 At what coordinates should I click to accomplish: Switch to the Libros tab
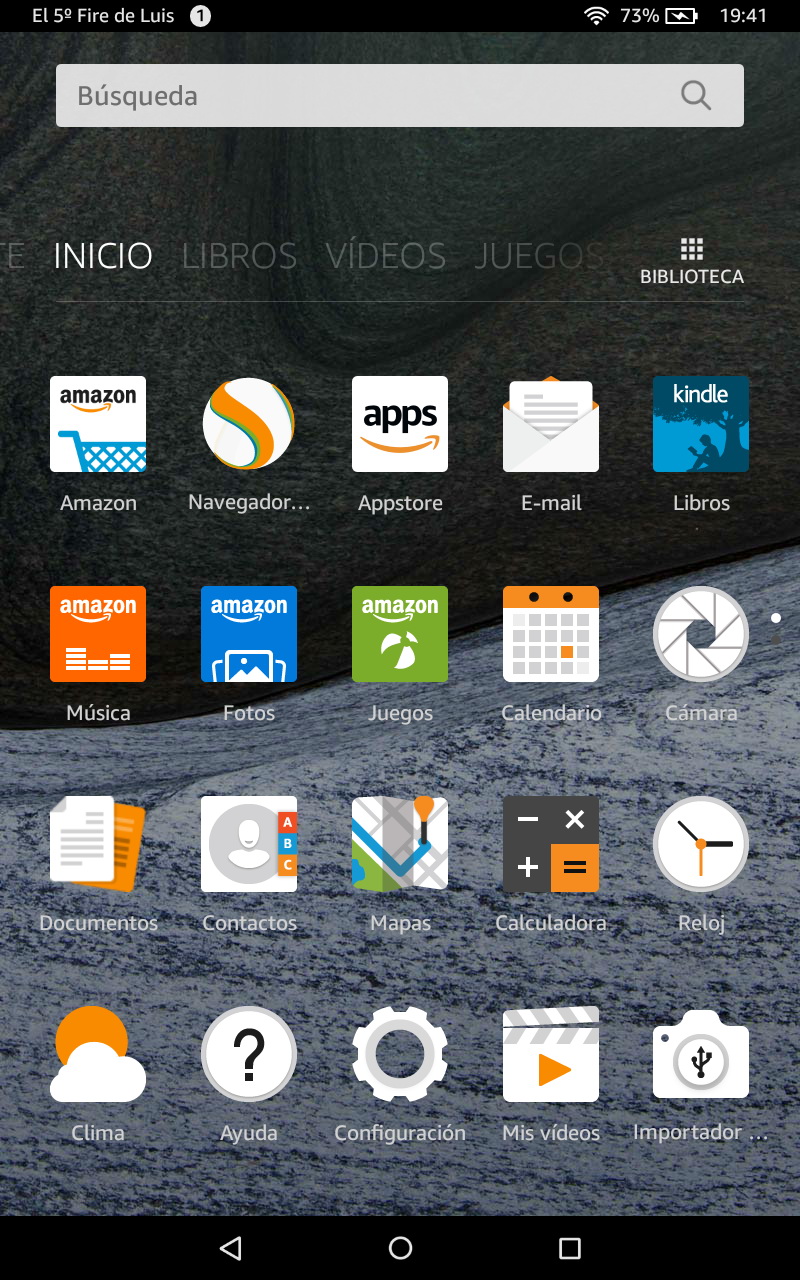[239, 256]
